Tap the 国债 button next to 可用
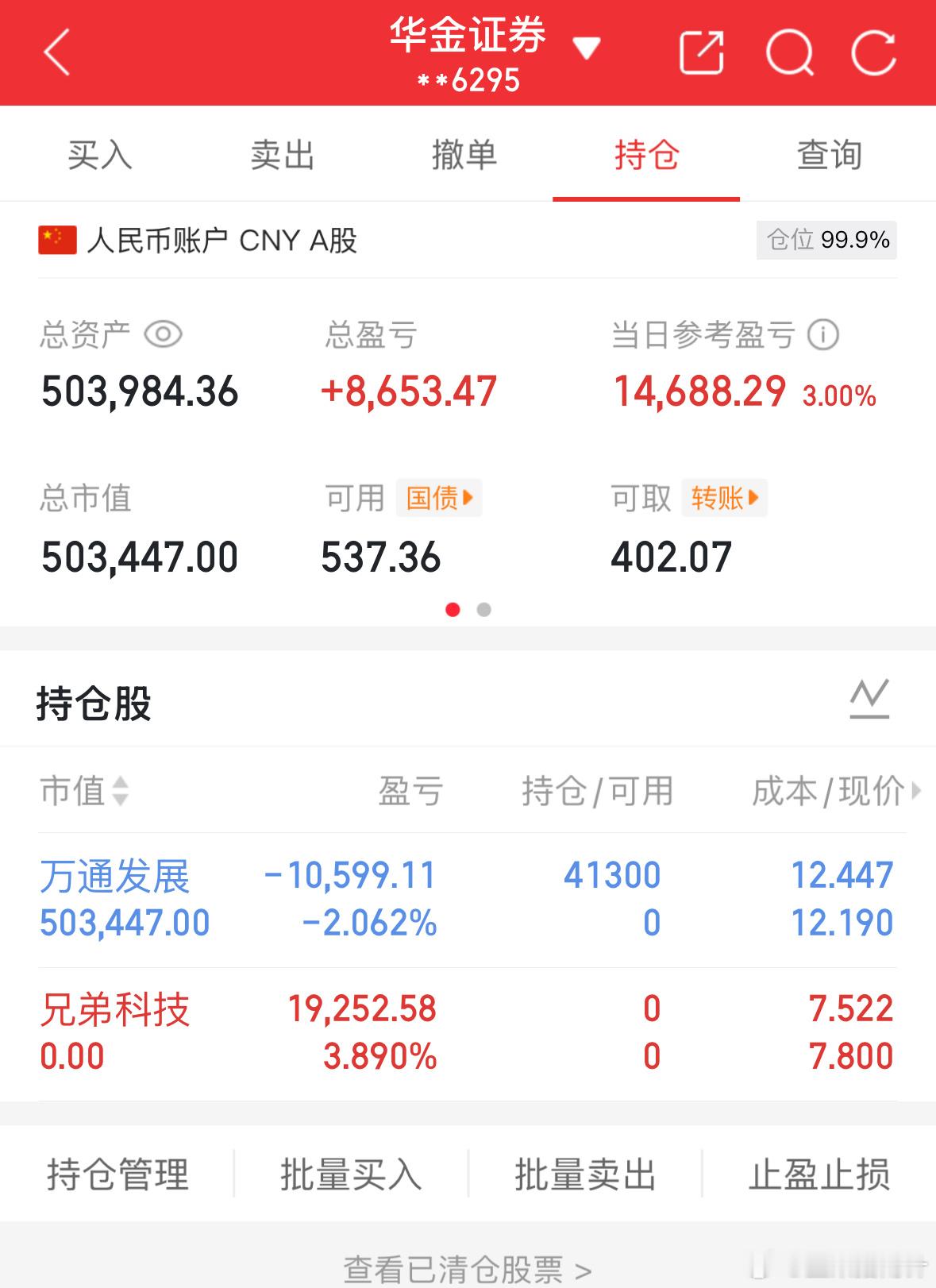This screenshot has height=1288, width=936. tap(439, 498)
